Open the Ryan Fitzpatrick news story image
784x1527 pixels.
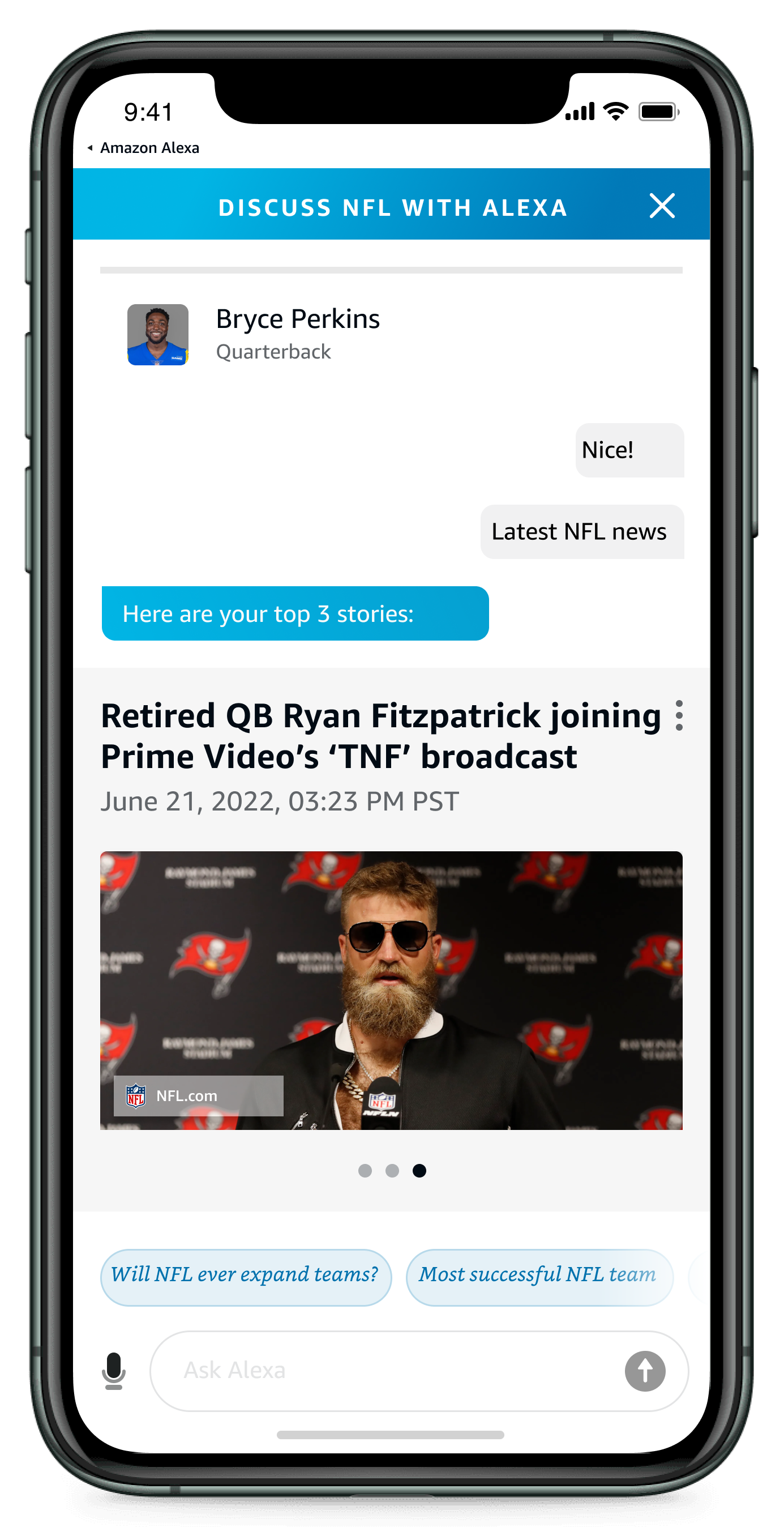click(x=391, y=990)
